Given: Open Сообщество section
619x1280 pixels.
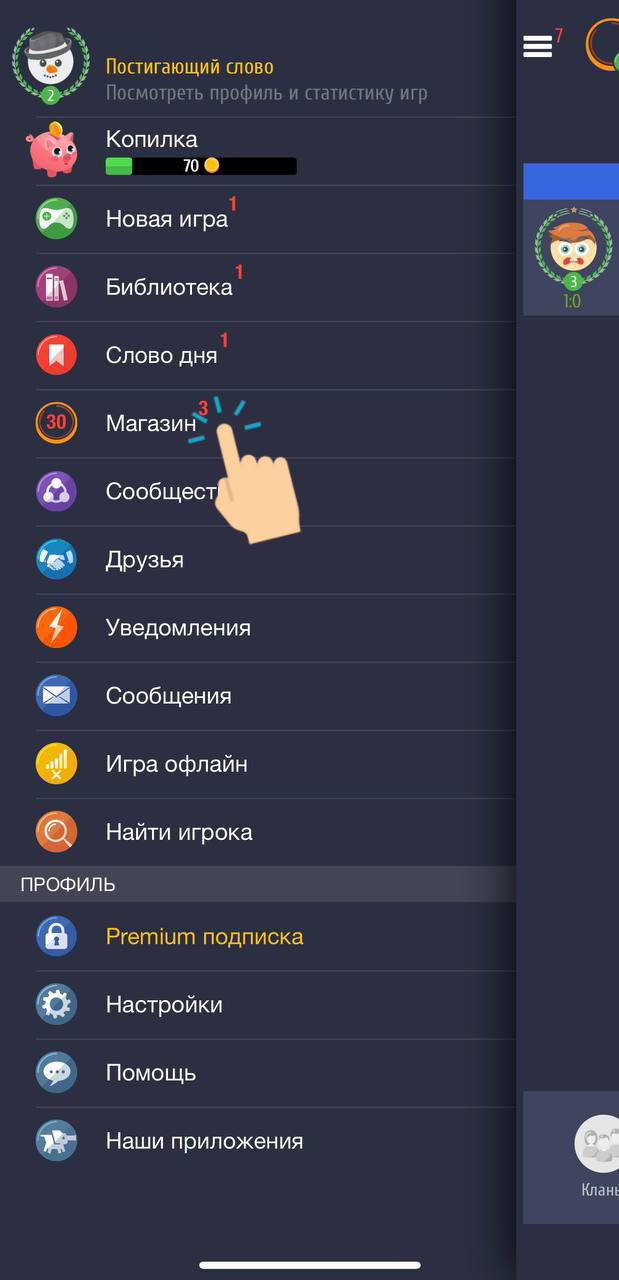Looking at the screenshot, I should 160,491.
